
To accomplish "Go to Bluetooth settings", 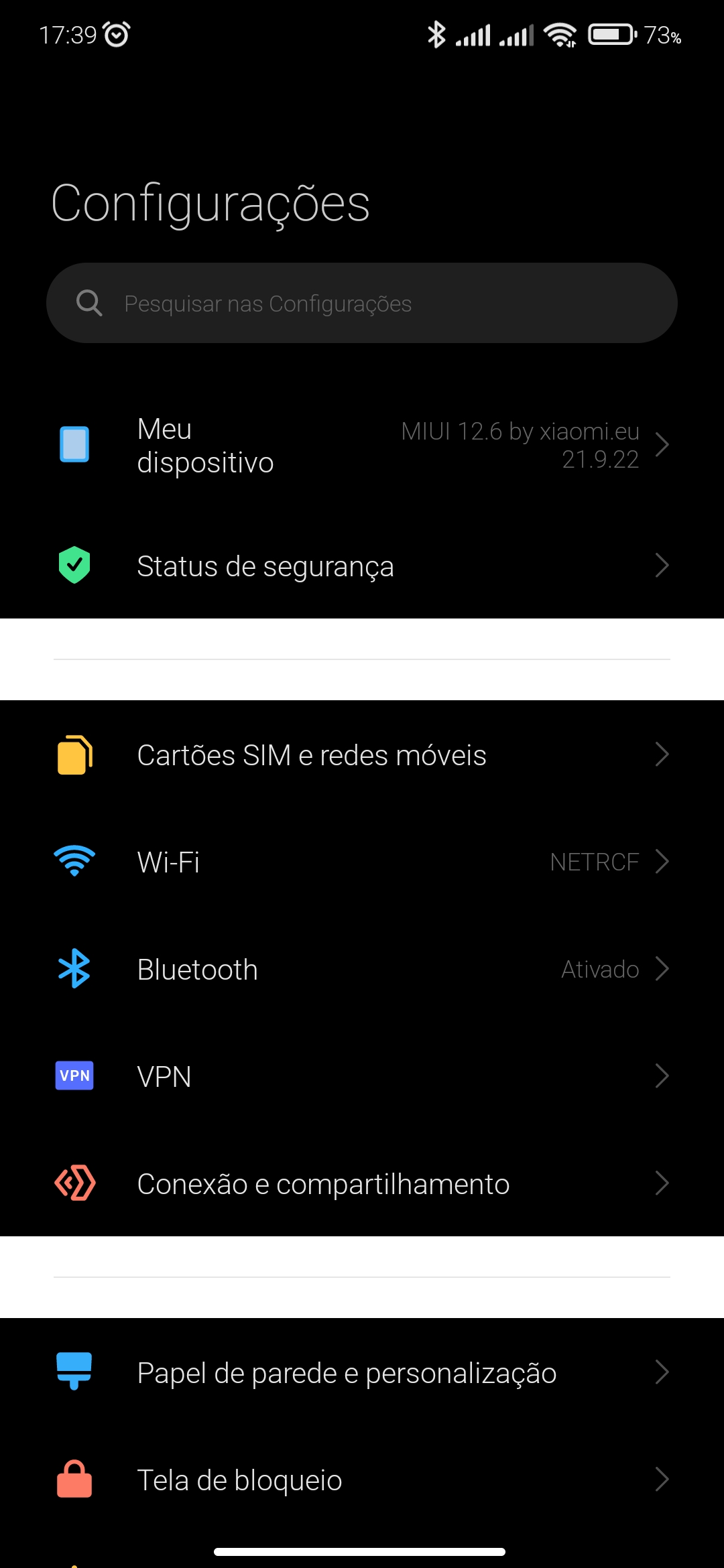I will pos(362,969).
